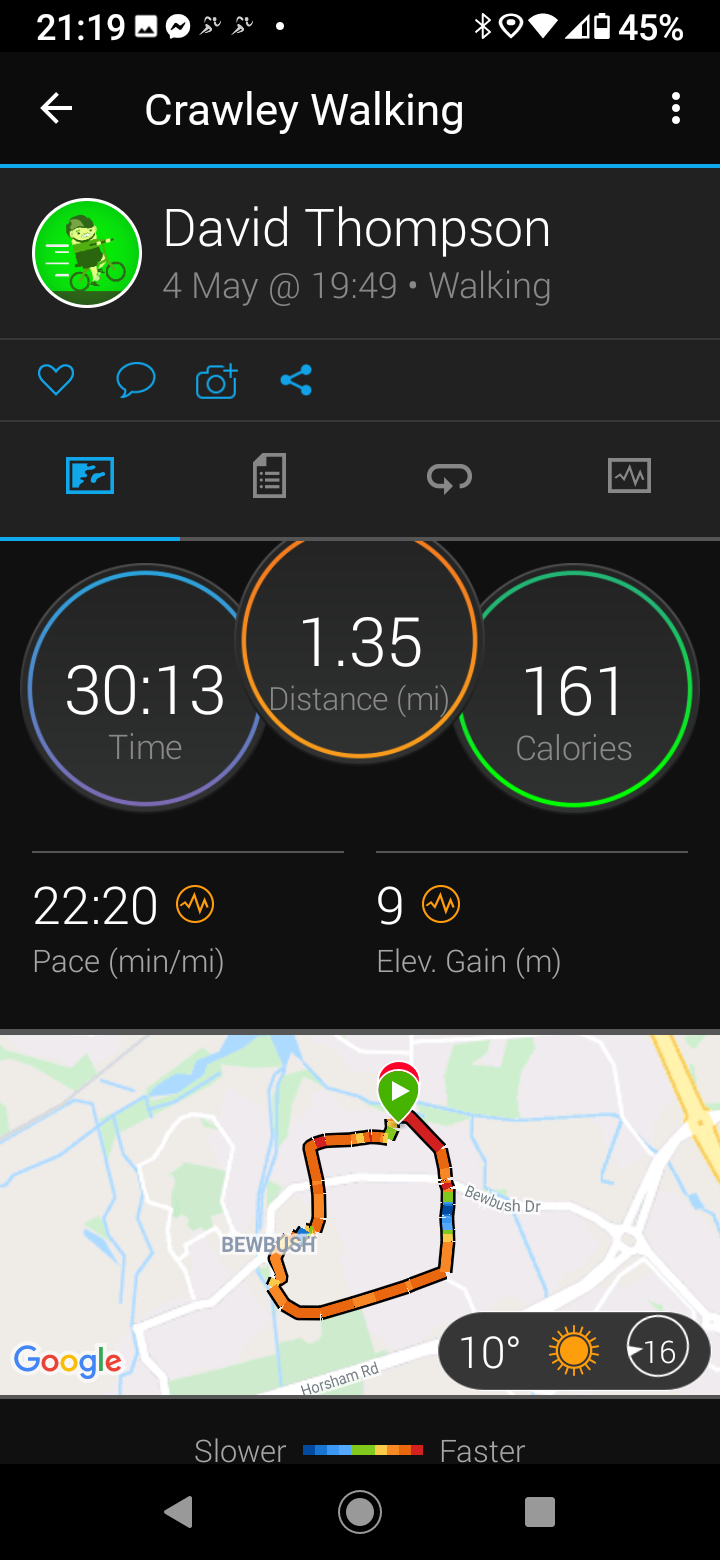
Task: Open the three-dot overflow menu
Action: [676, 108]
